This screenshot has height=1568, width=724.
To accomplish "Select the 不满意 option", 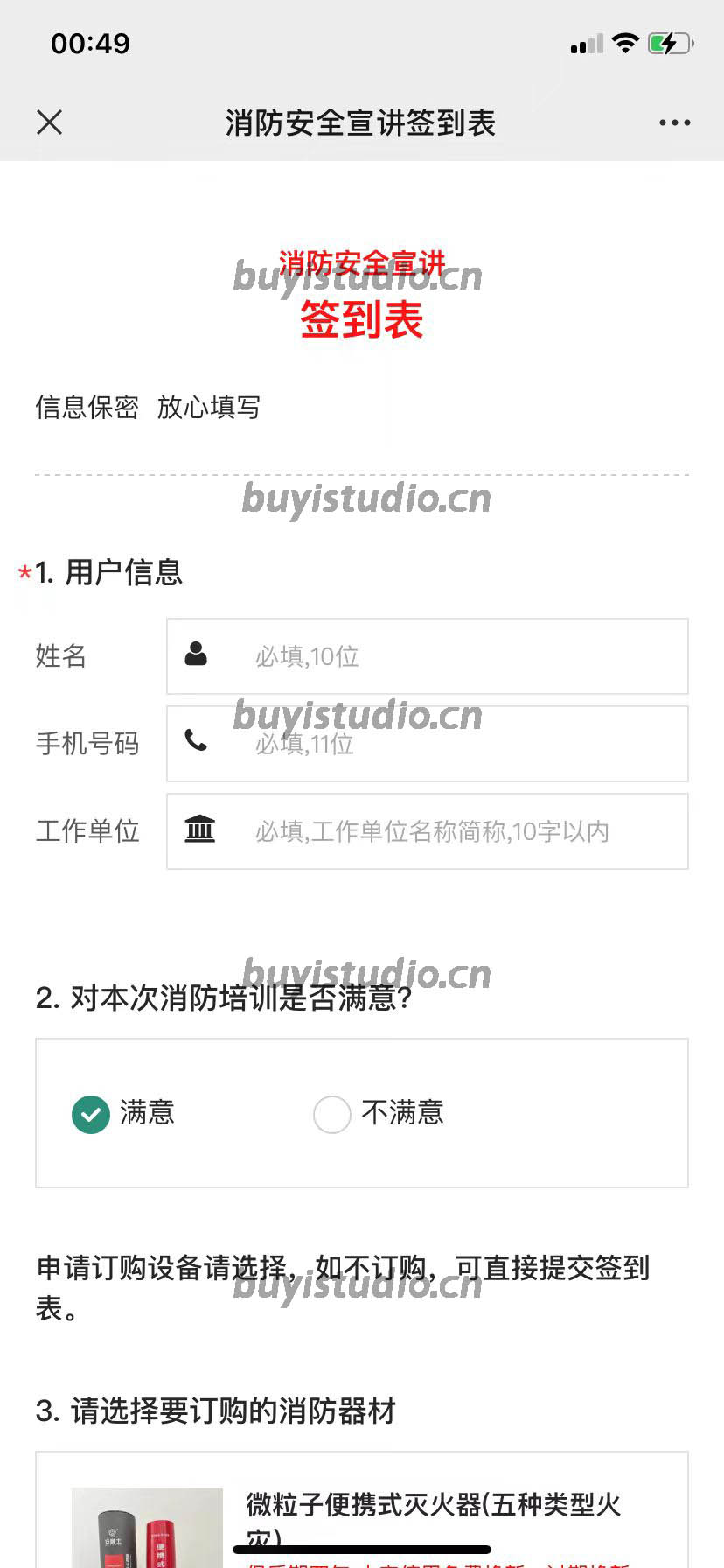I will pos(332,1114).
